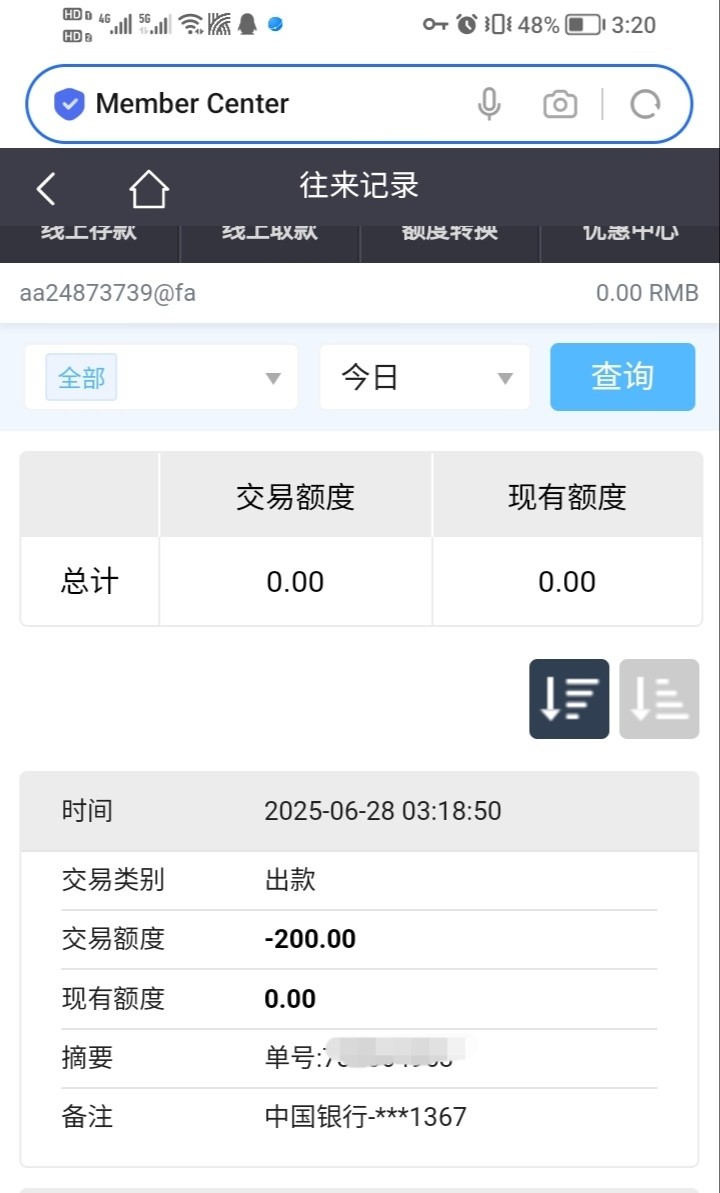Expand the 全部 transaction type dropdown
The width and height of the screenshot is (720, 1193).
point(161,377)
